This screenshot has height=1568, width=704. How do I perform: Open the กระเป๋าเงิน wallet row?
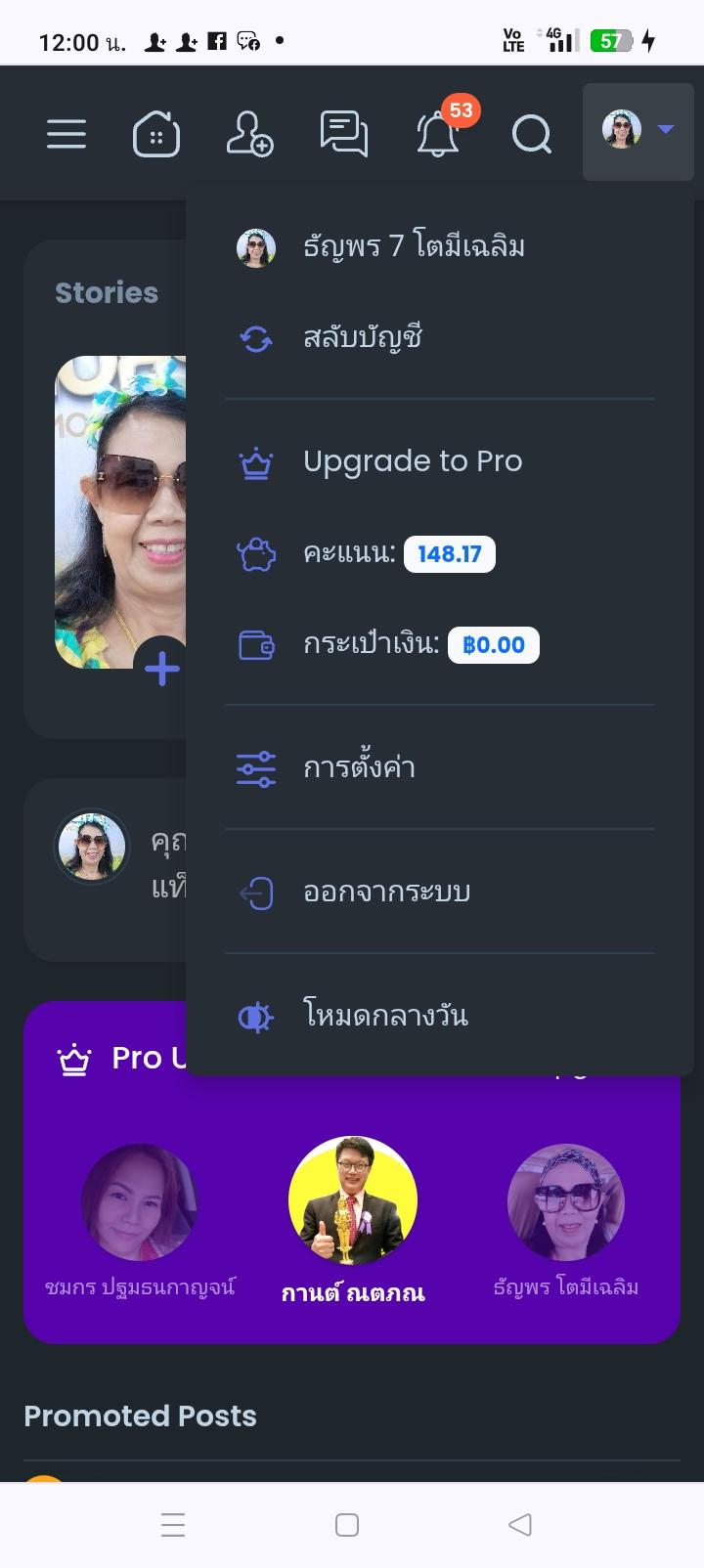[x=420, y=645]
